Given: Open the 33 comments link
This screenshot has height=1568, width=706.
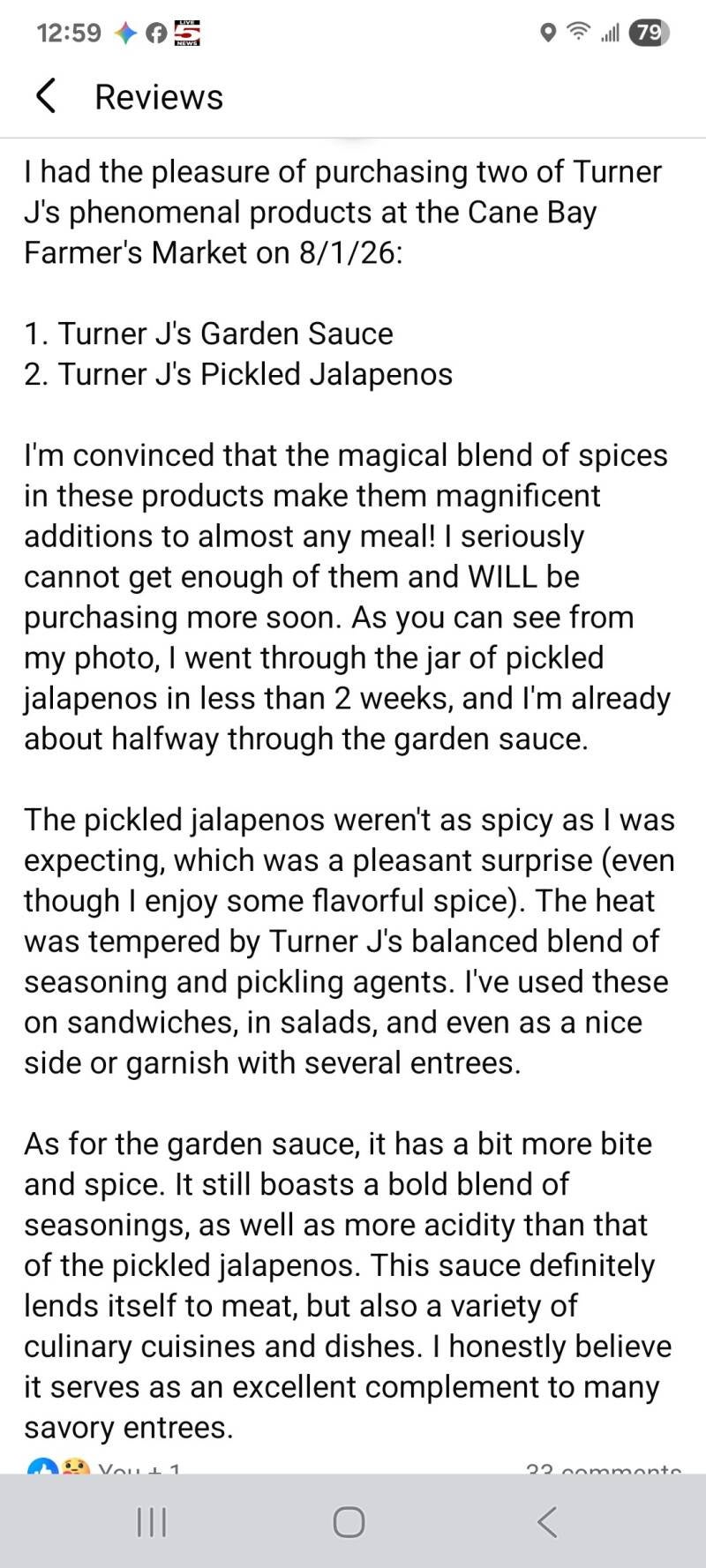Looking at the screenshot, I should pos(604,1468).
